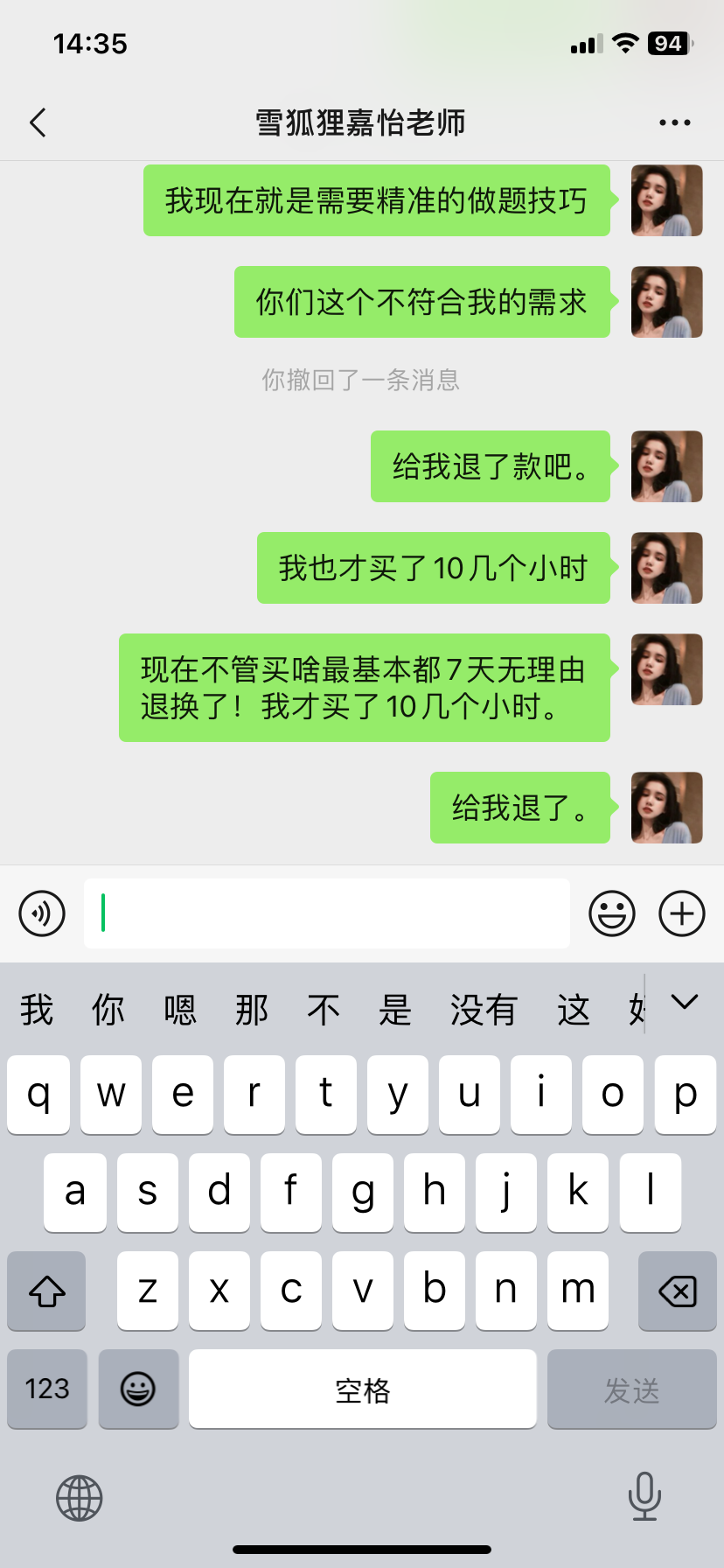The height and width of the screenshot is (1568, 724).
Task: Tap the backspace key
Action: pyautogui.click(x=677, y=1291)
